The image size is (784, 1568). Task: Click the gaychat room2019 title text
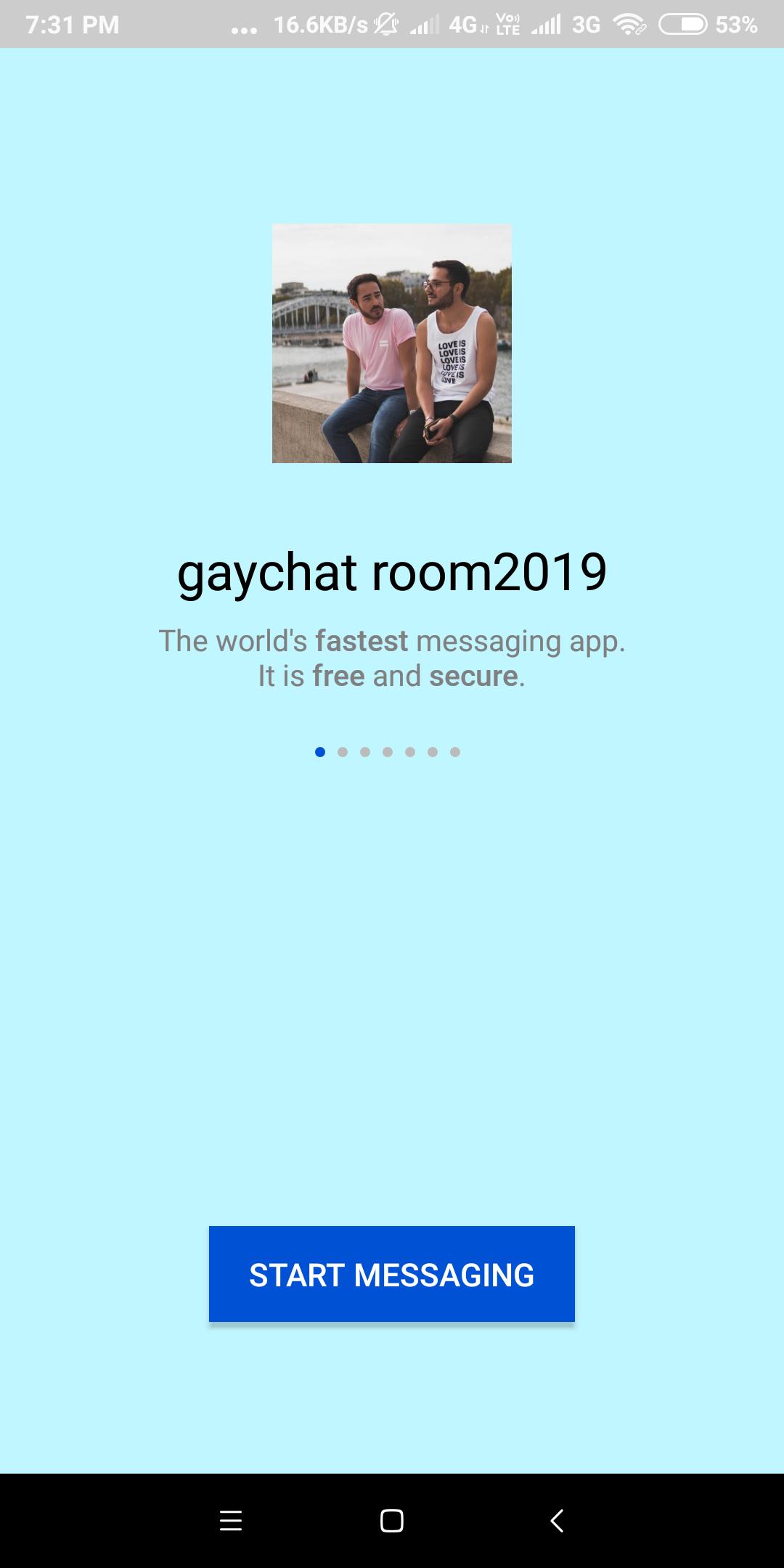coord(392,573)
